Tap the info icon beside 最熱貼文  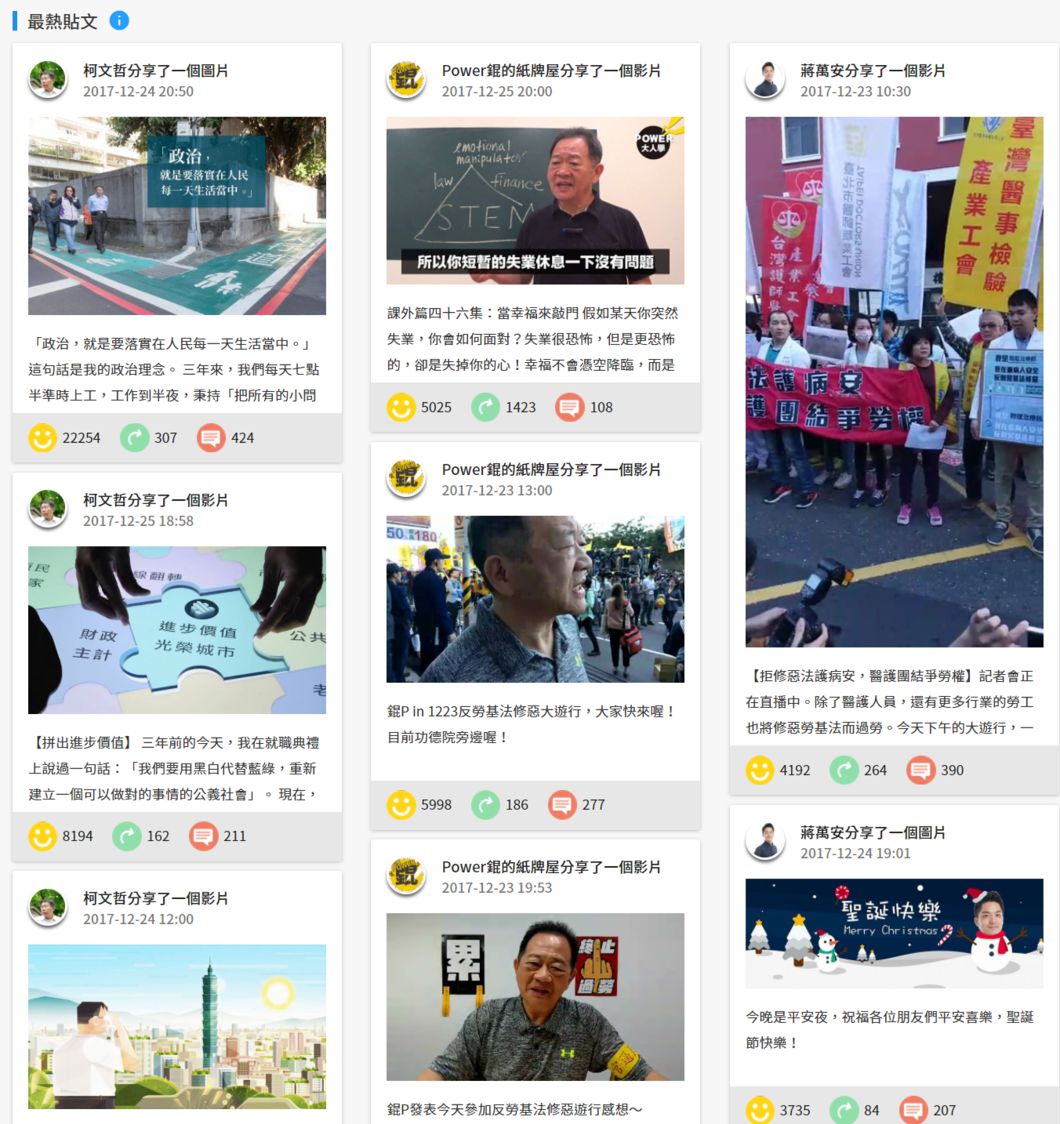tap(119, 21)
